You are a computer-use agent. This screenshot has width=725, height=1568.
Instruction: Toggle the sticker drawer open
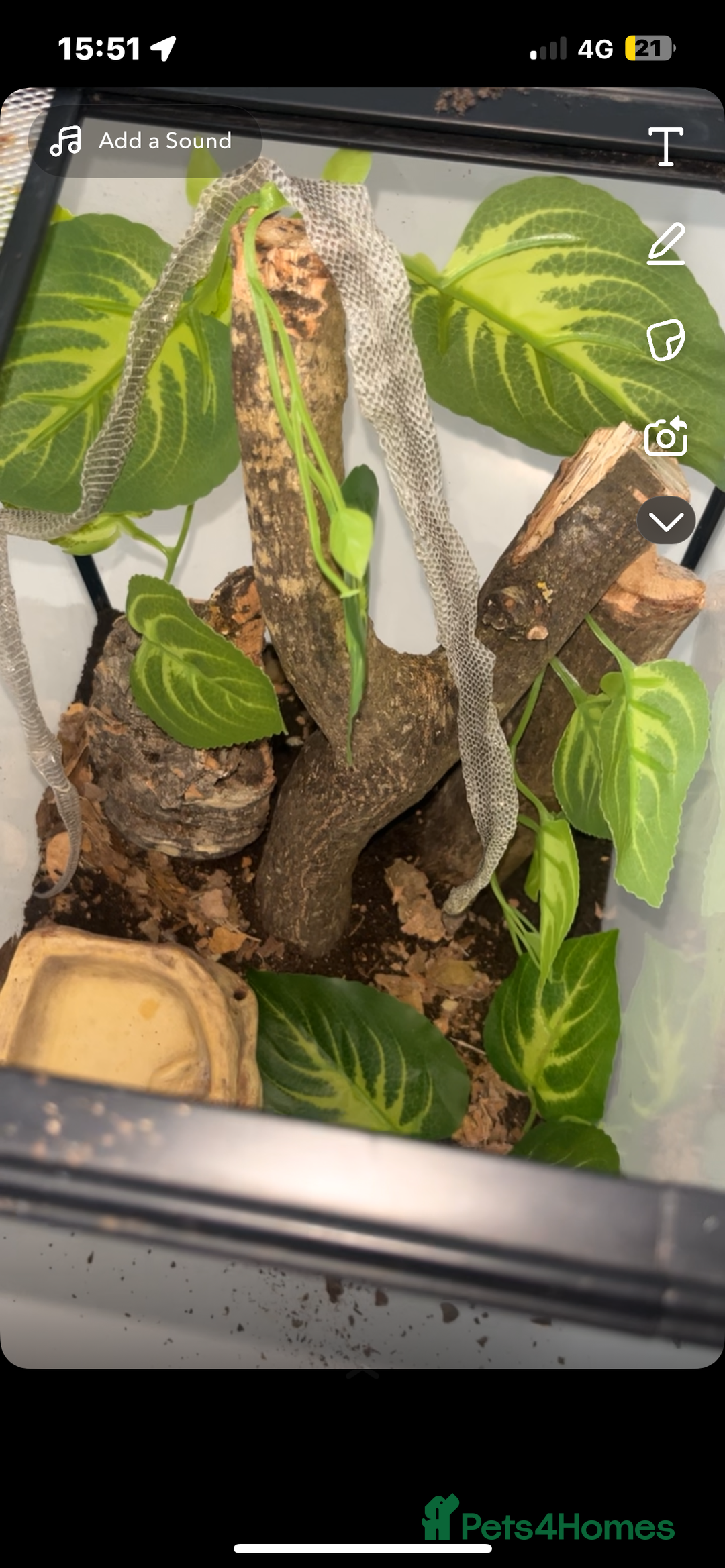[667, 341]
